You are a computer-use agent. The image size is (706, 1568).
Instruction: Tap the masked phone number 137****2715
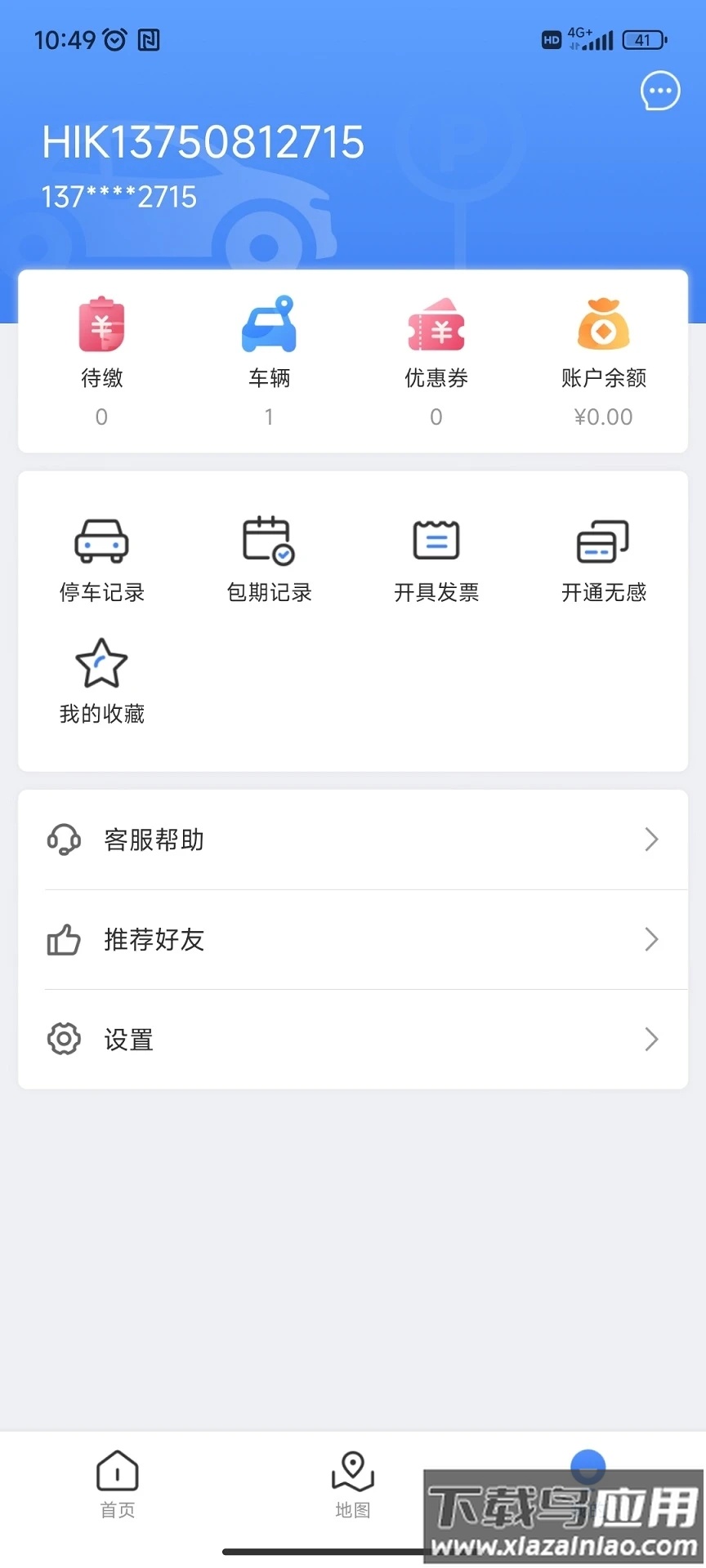tap(118, 196)
